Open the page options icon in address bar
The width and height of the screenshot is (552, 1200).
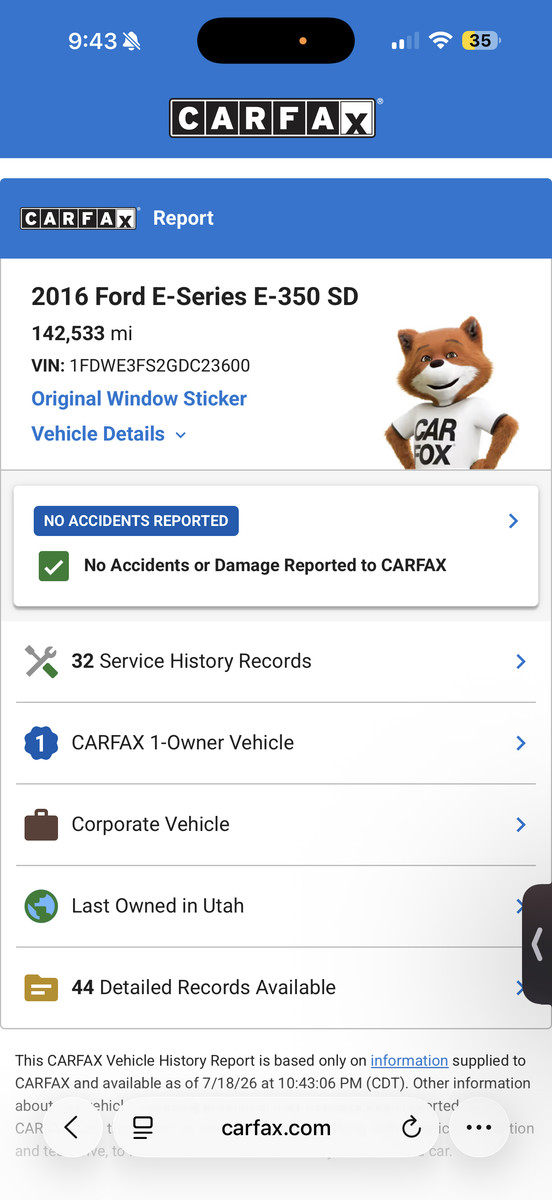(x=143, y=1128)
